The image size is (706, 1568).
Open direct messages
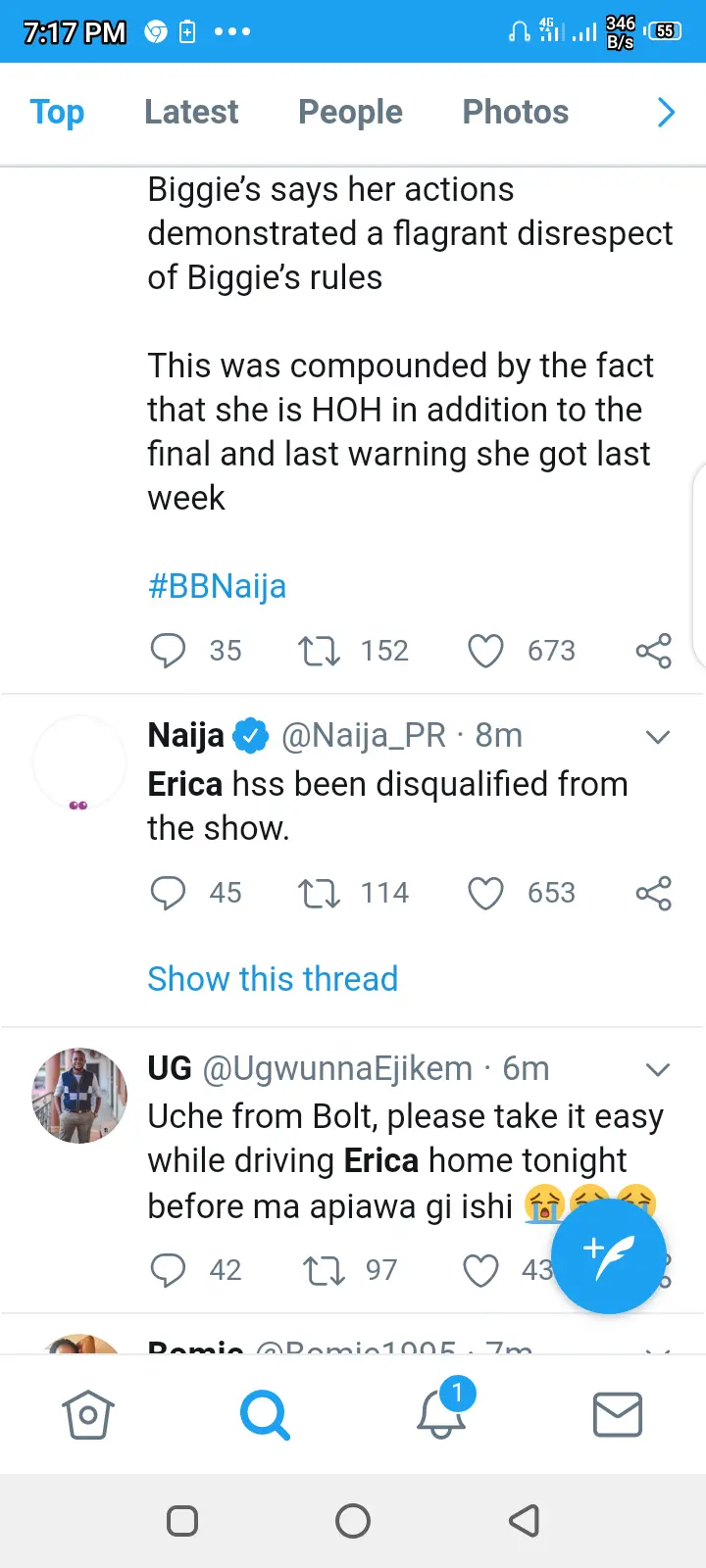point(618,1415)
